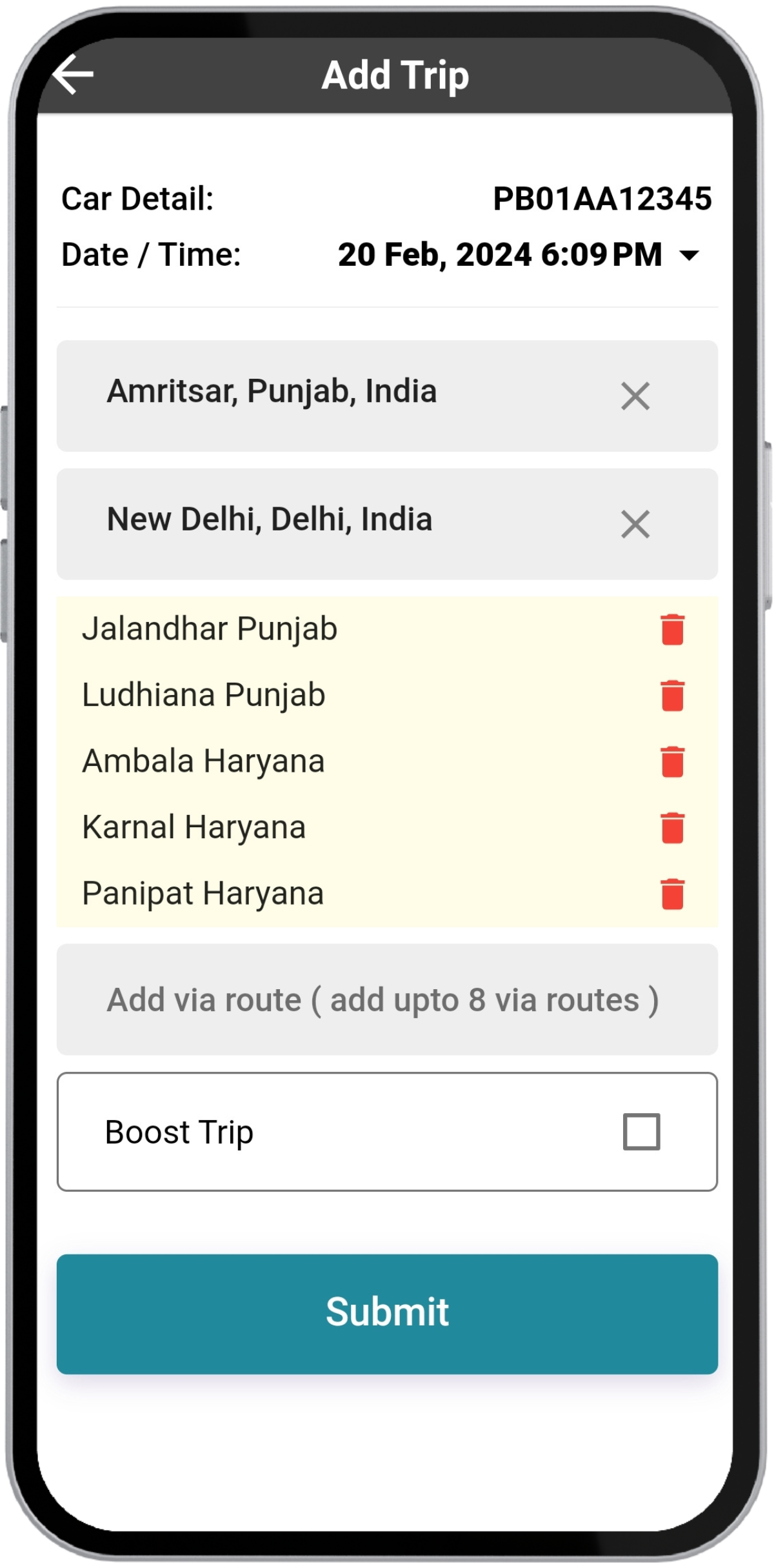Clear the New Delhi, Delhi, India field
This screenshot has width=774, height=1568.
click(635, 524)
